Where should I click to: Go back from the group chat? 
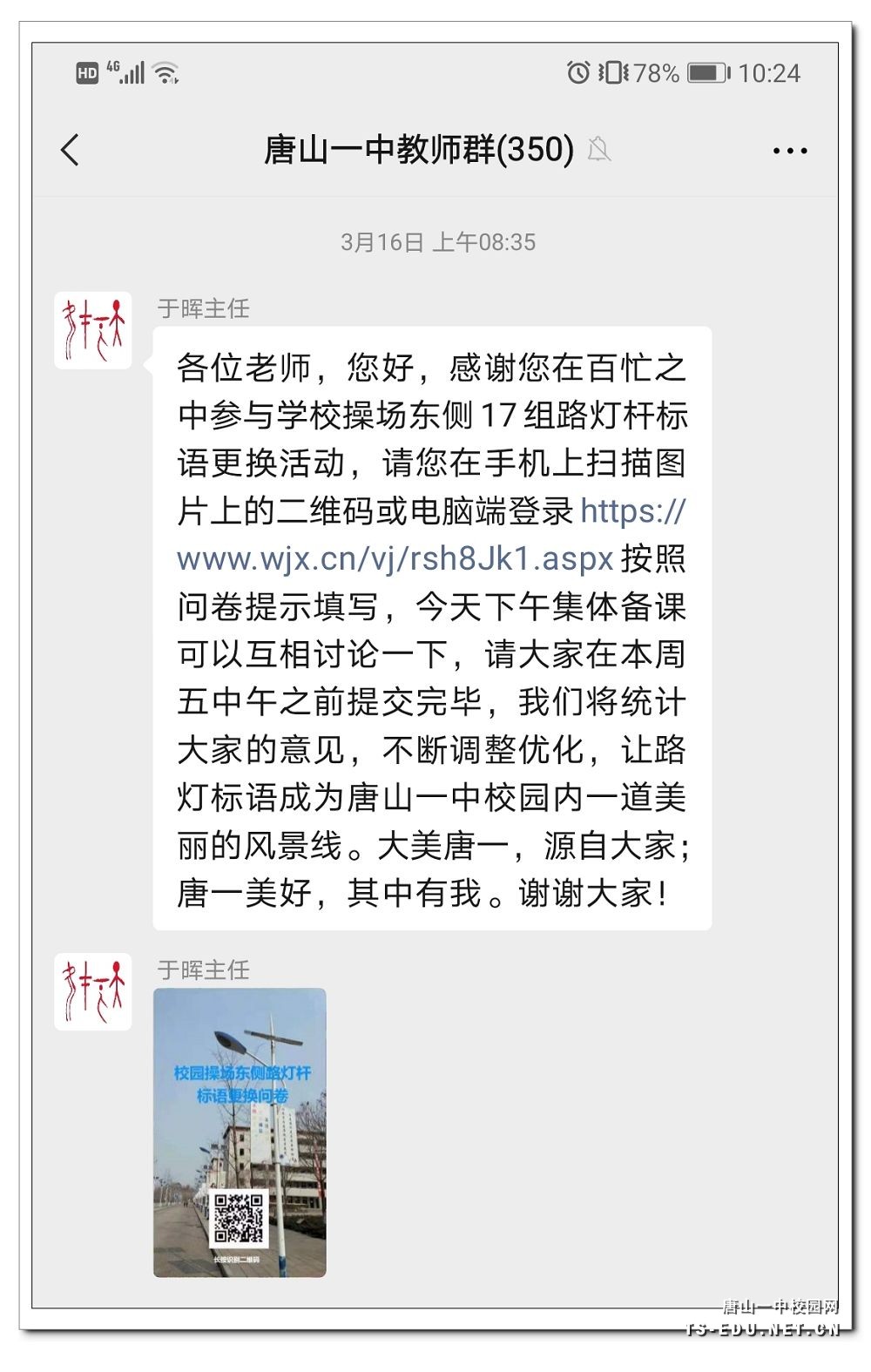(71, 150)
